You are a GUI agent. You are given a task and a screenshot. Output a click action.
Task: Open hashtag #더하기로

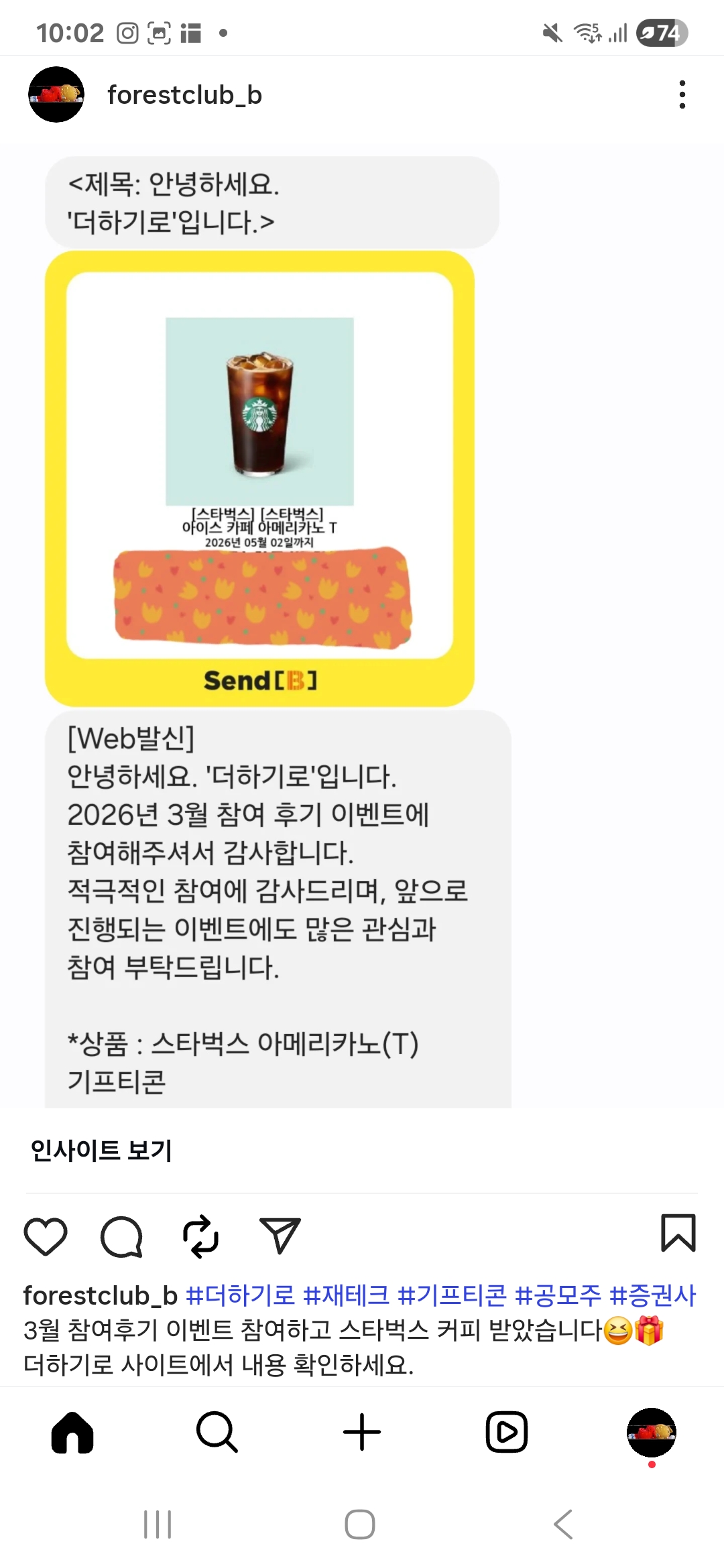[x=240, y=1295]
